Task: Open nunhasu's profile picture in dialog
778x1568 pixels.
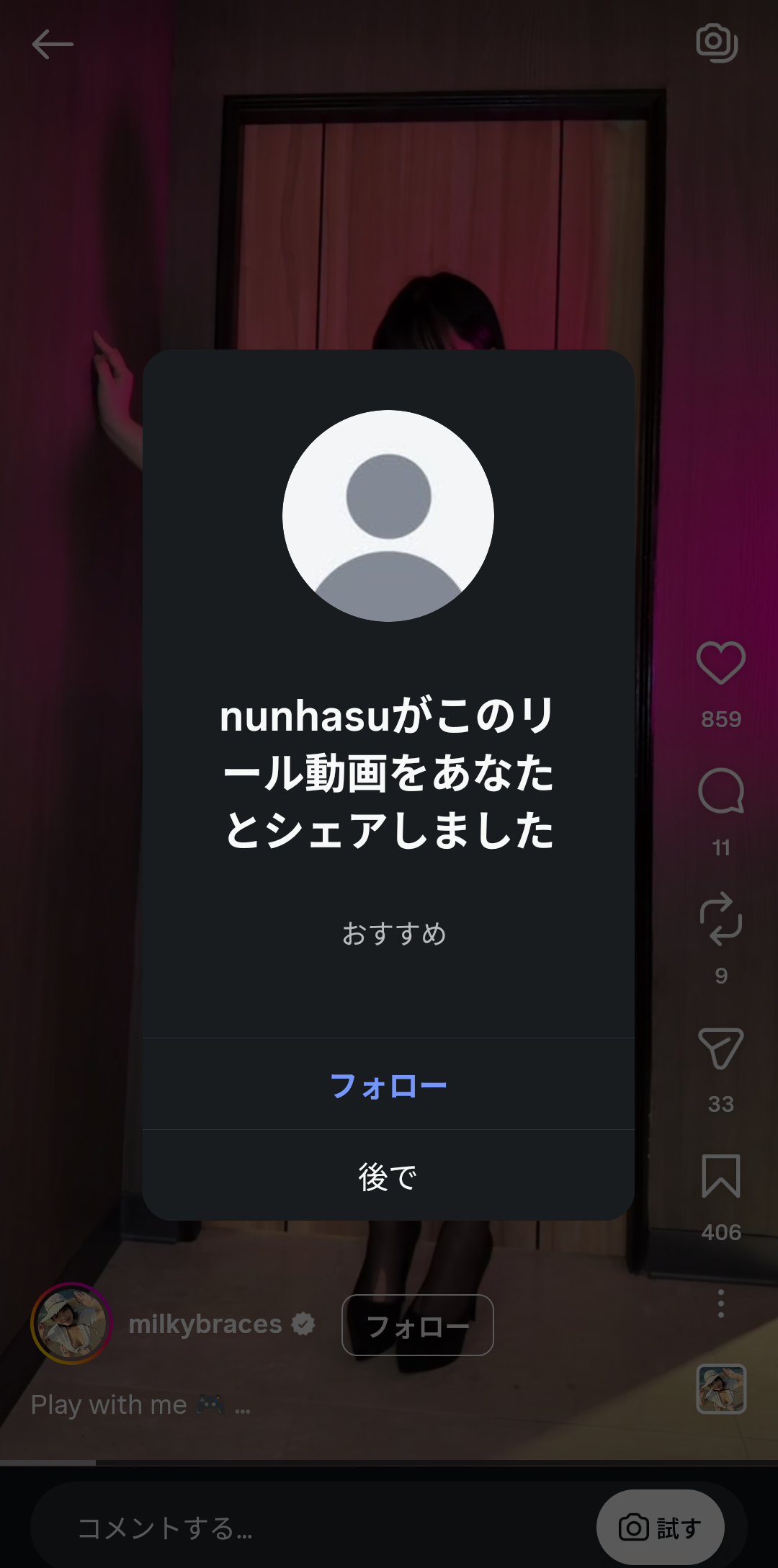Action: pyautogui.click(x=388, y=516)
